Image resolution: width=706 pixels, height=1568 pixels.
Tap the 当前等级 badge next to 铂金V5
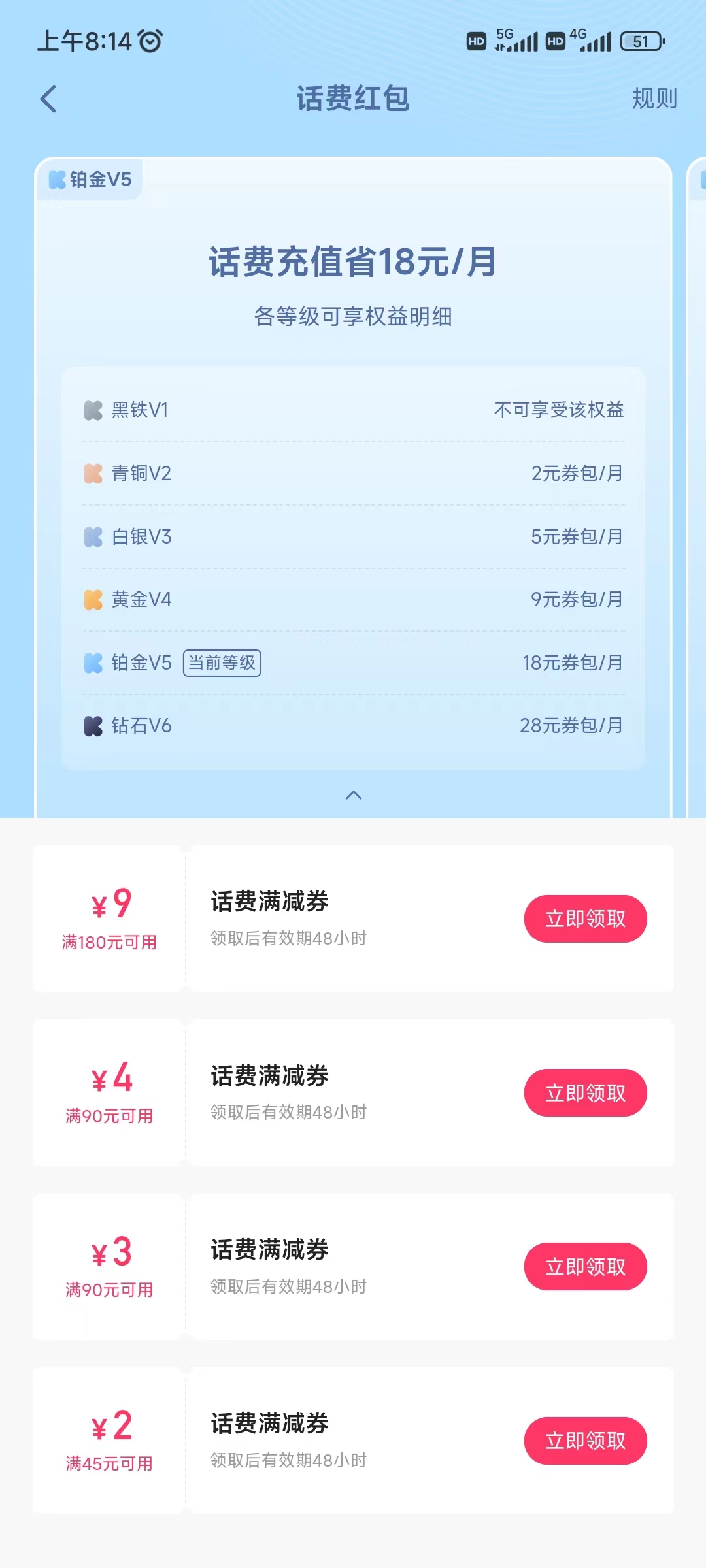[222, 662]
